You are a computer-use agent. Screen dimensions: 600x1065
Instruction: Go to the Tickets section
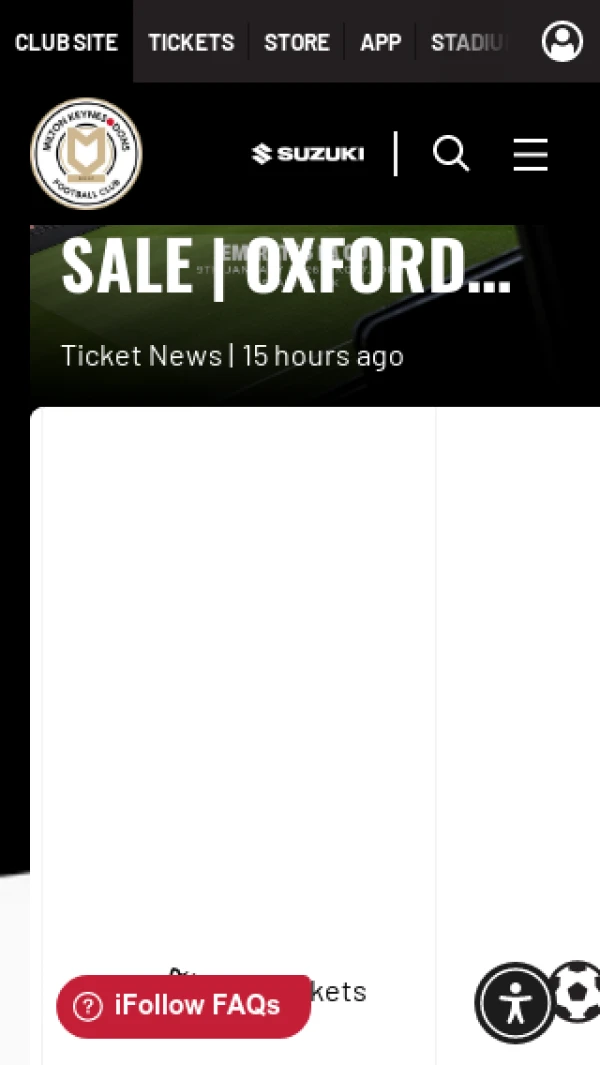[191, 42]
